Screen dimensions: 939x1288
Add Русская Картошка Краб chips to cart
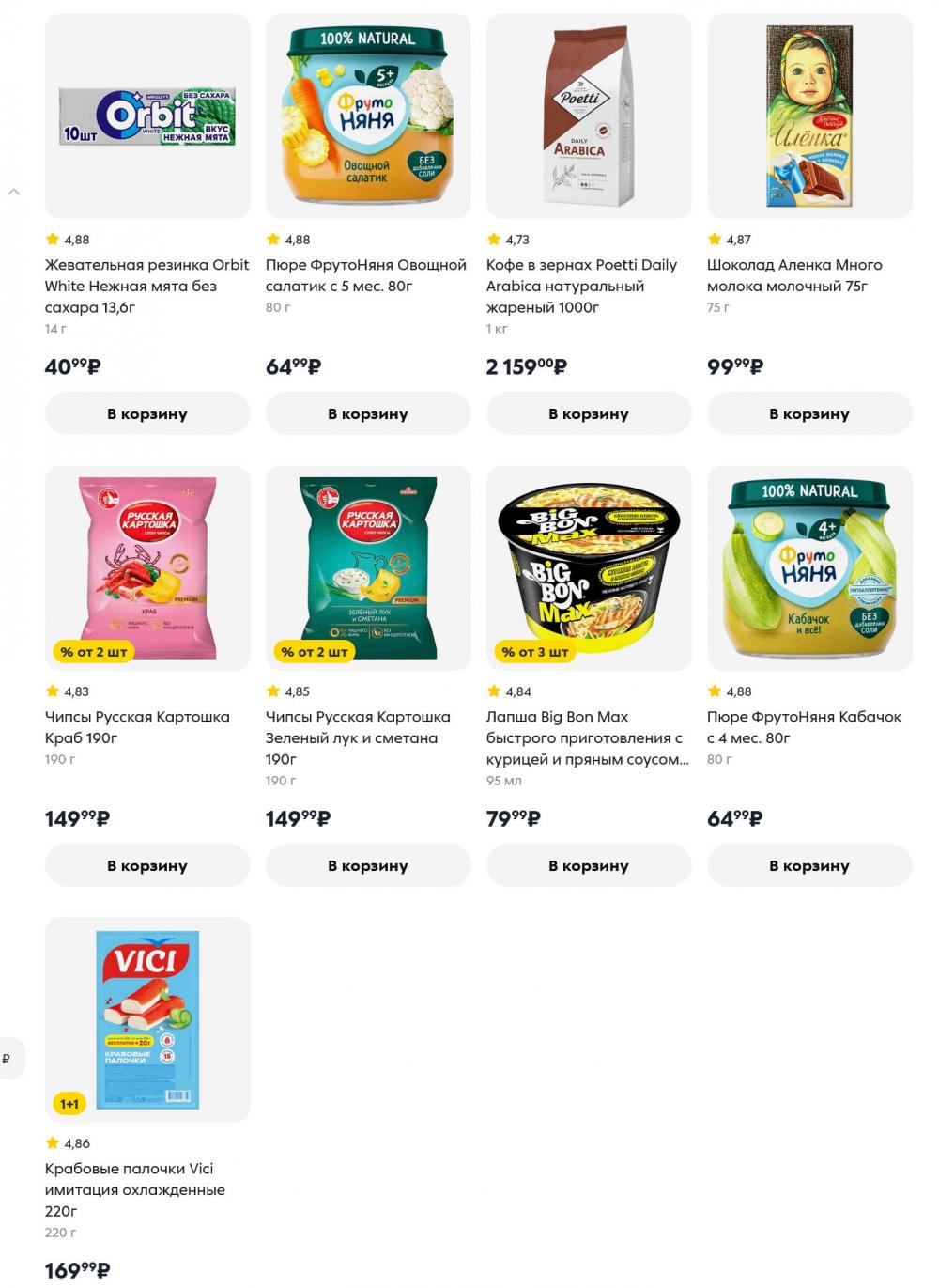click(147, 865)
